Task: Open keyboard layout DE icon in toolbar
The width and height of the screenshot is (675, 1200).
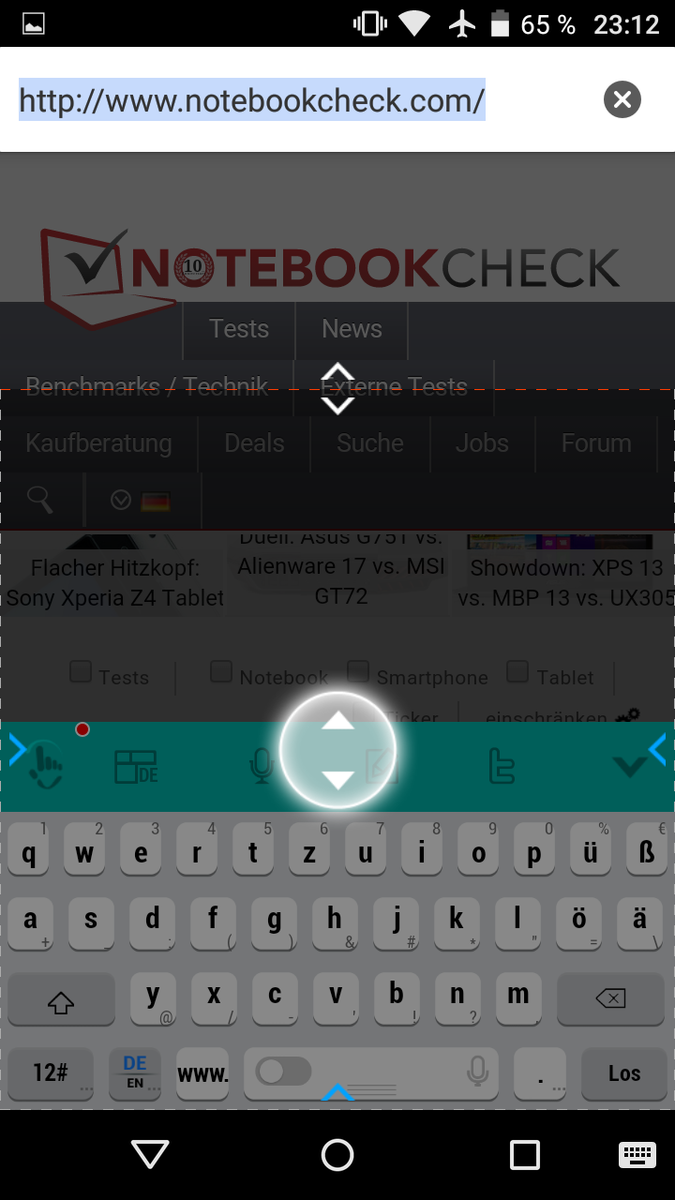Action: coord(136,767)
